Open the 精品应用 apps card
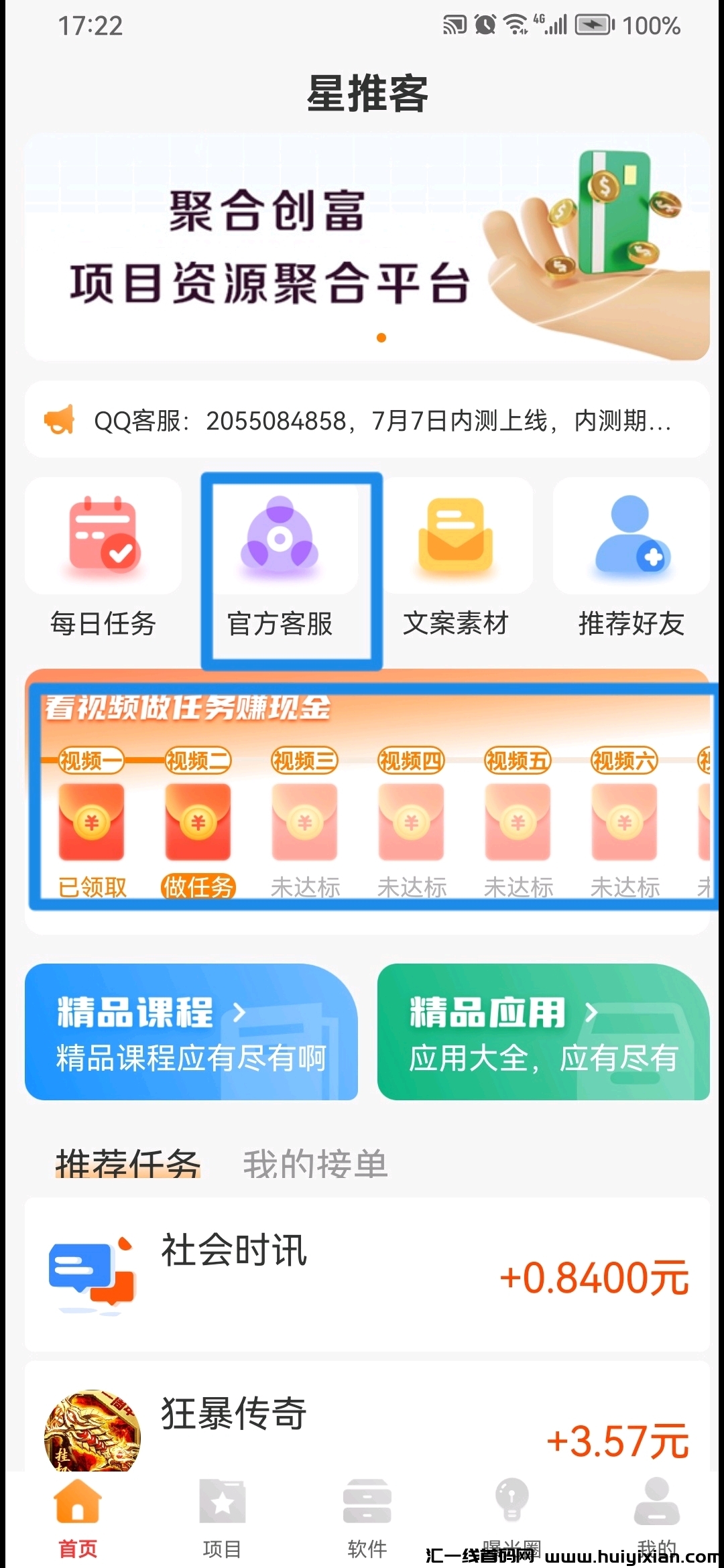 click(x=543, y=1032)
